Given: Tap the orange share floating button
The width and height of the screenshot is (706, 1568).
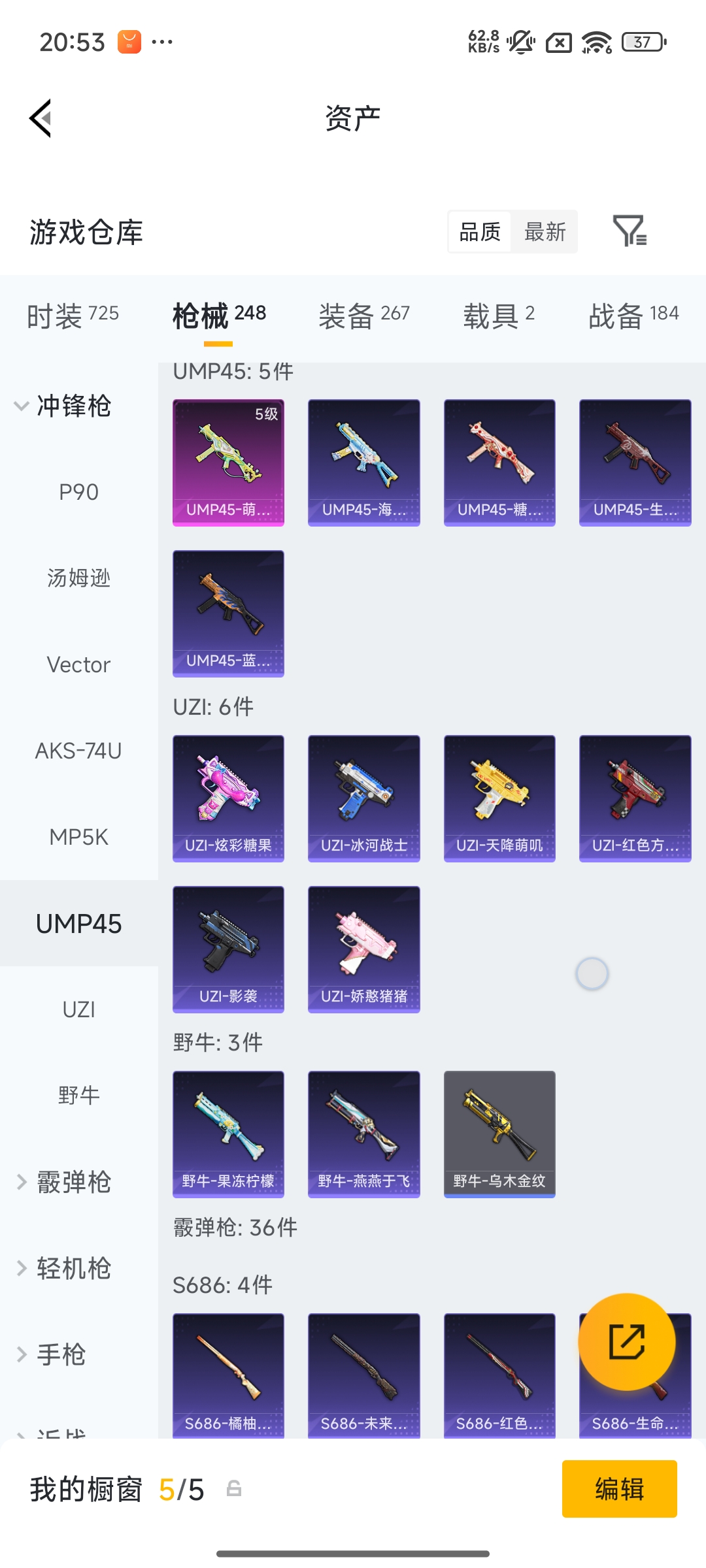Looking at the screenshot, I should click(x=626, y=1342).
